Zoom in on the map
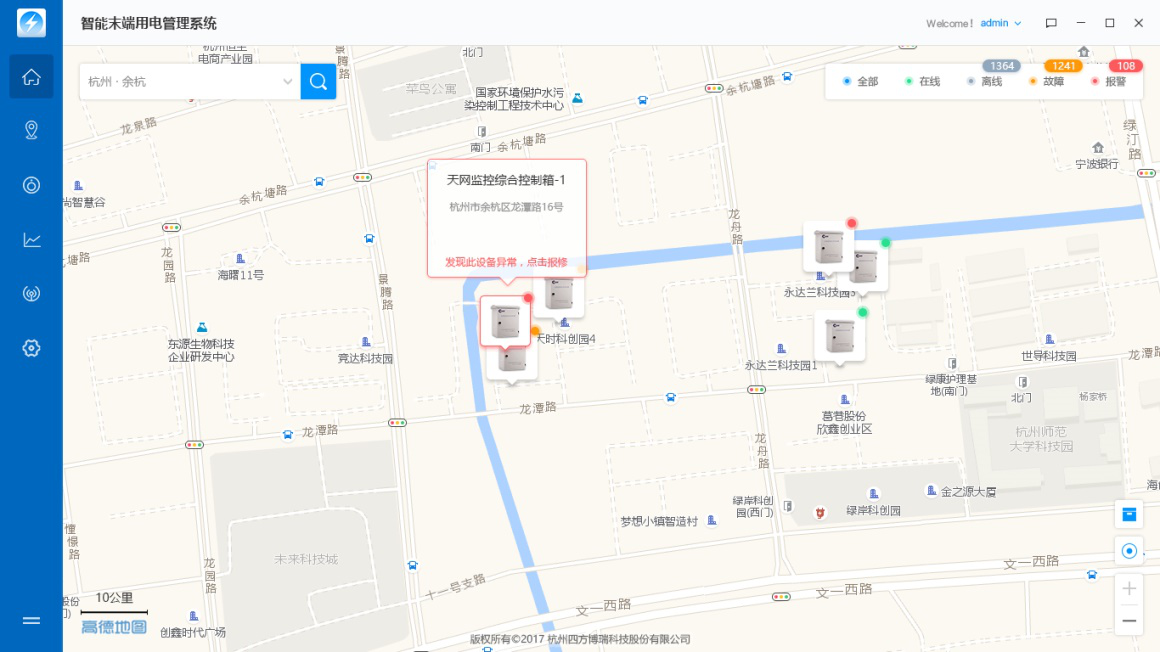This screenshot has height=652, width=1160. tap(1129, 588)
